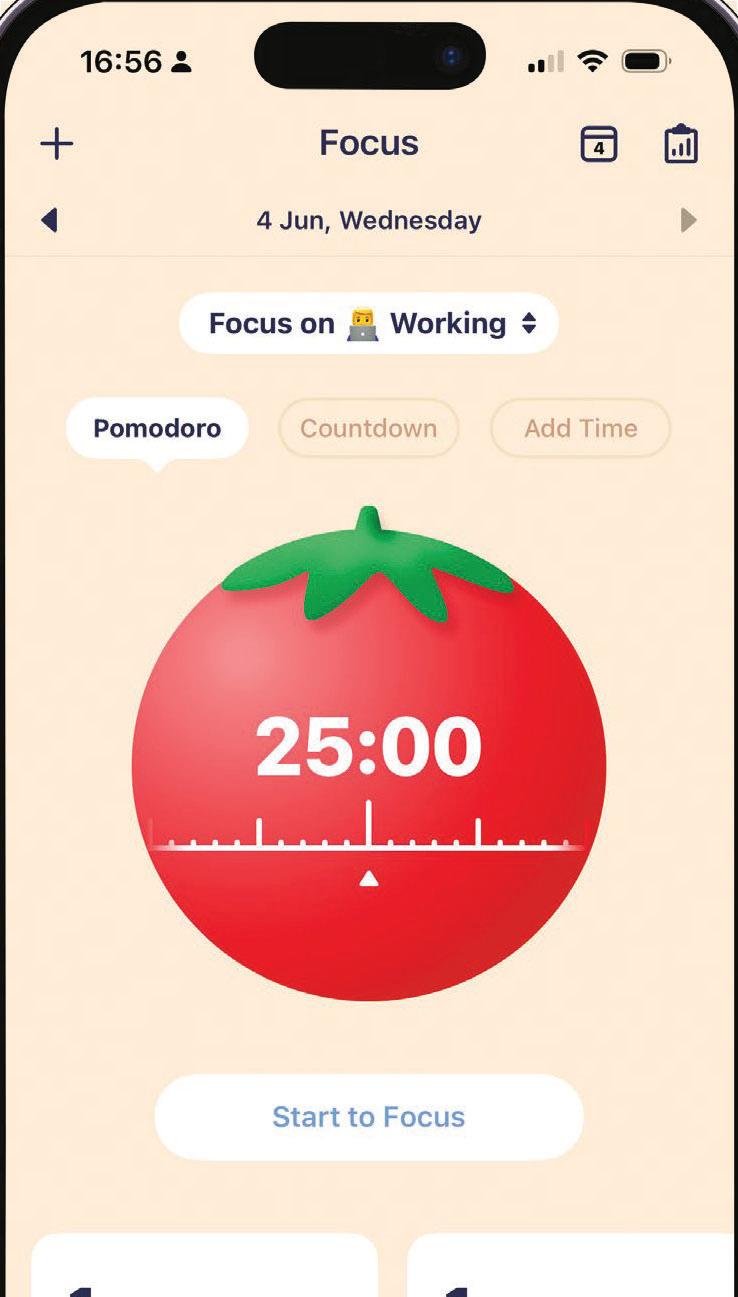This screenshot has height=1297, width=738.
Task: Switch to Add Time mode
Action: point(580,429)
